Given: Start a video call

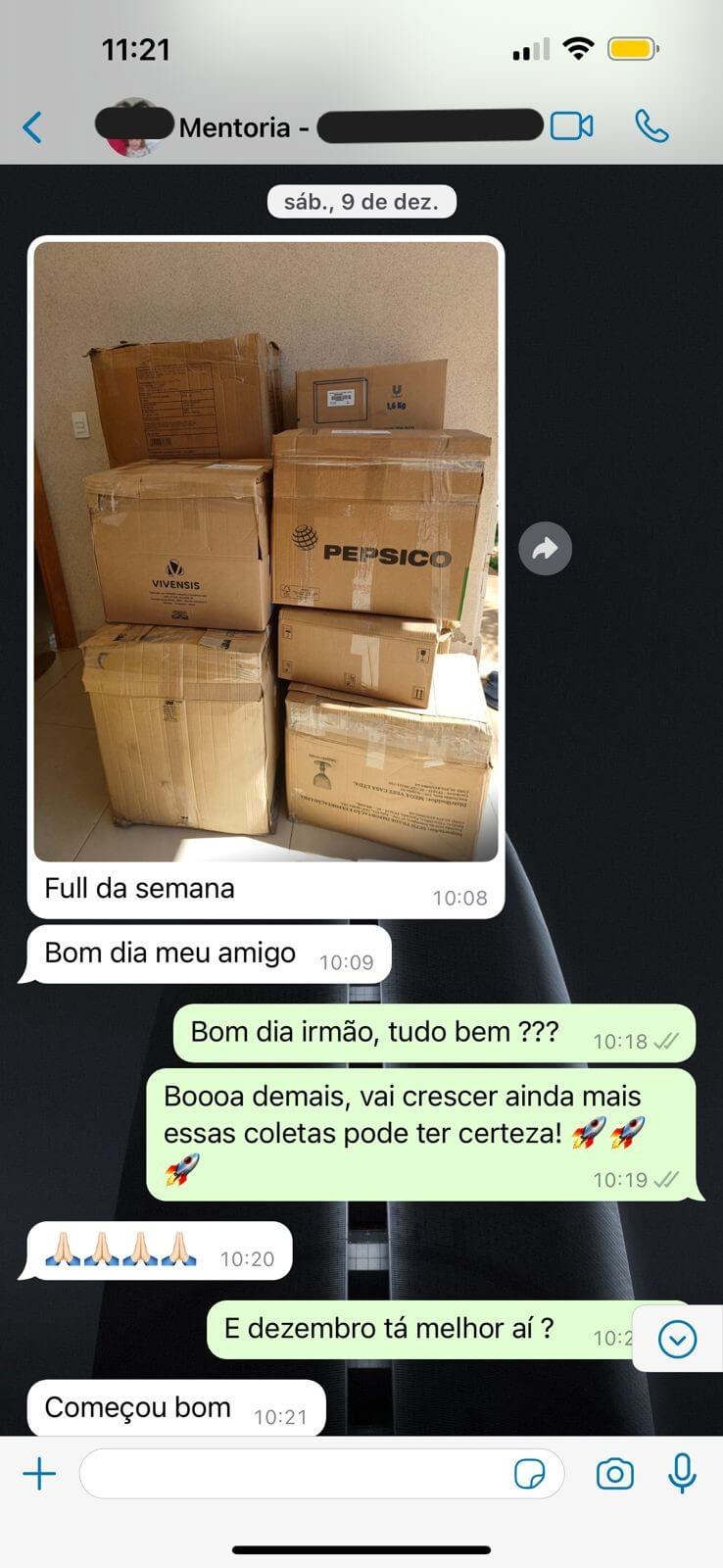Looking at the screenshot, I should [x=571, y=126].
